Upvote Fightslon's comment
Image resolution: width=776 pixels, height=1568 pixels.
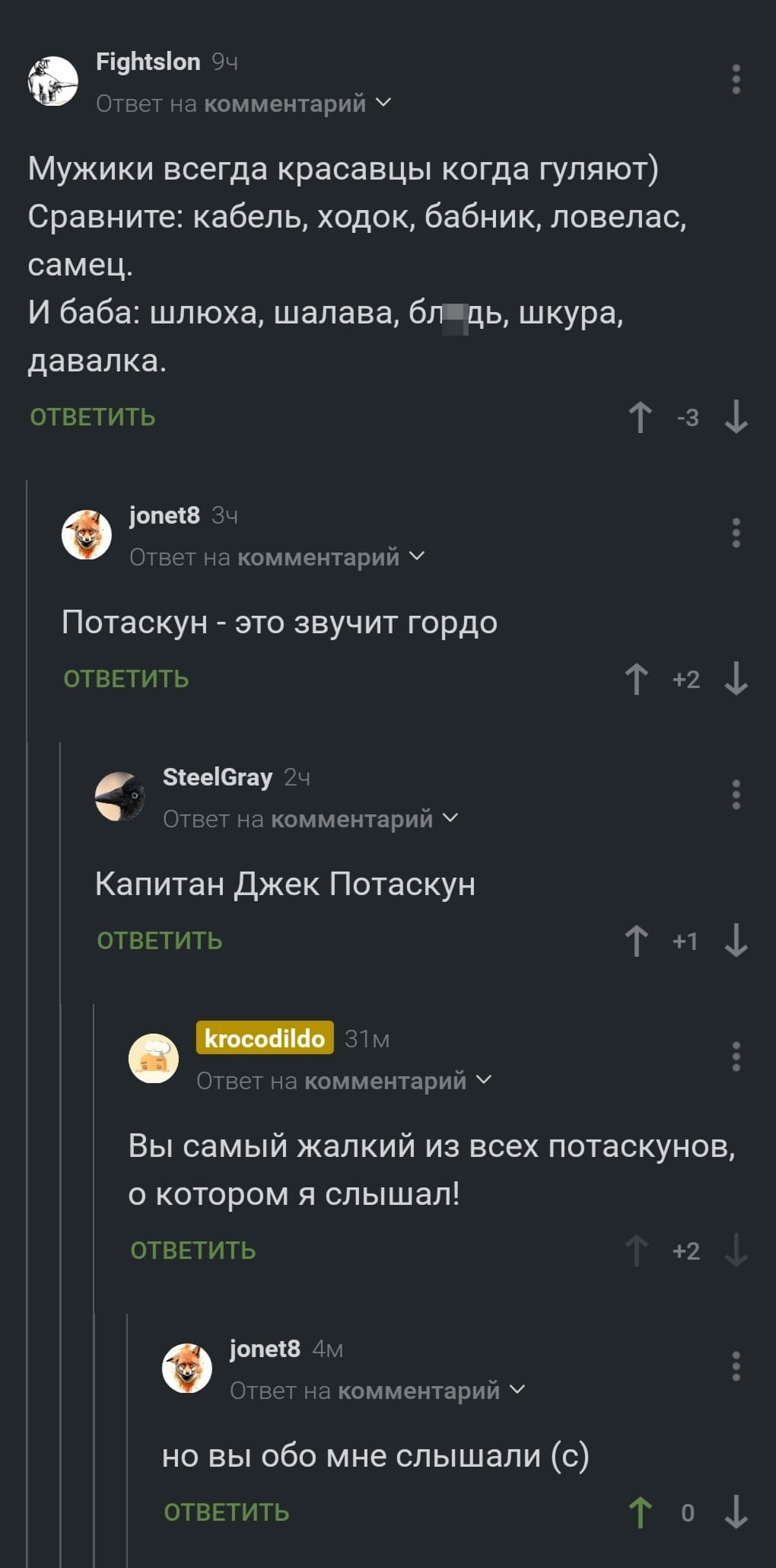point(641,417)
